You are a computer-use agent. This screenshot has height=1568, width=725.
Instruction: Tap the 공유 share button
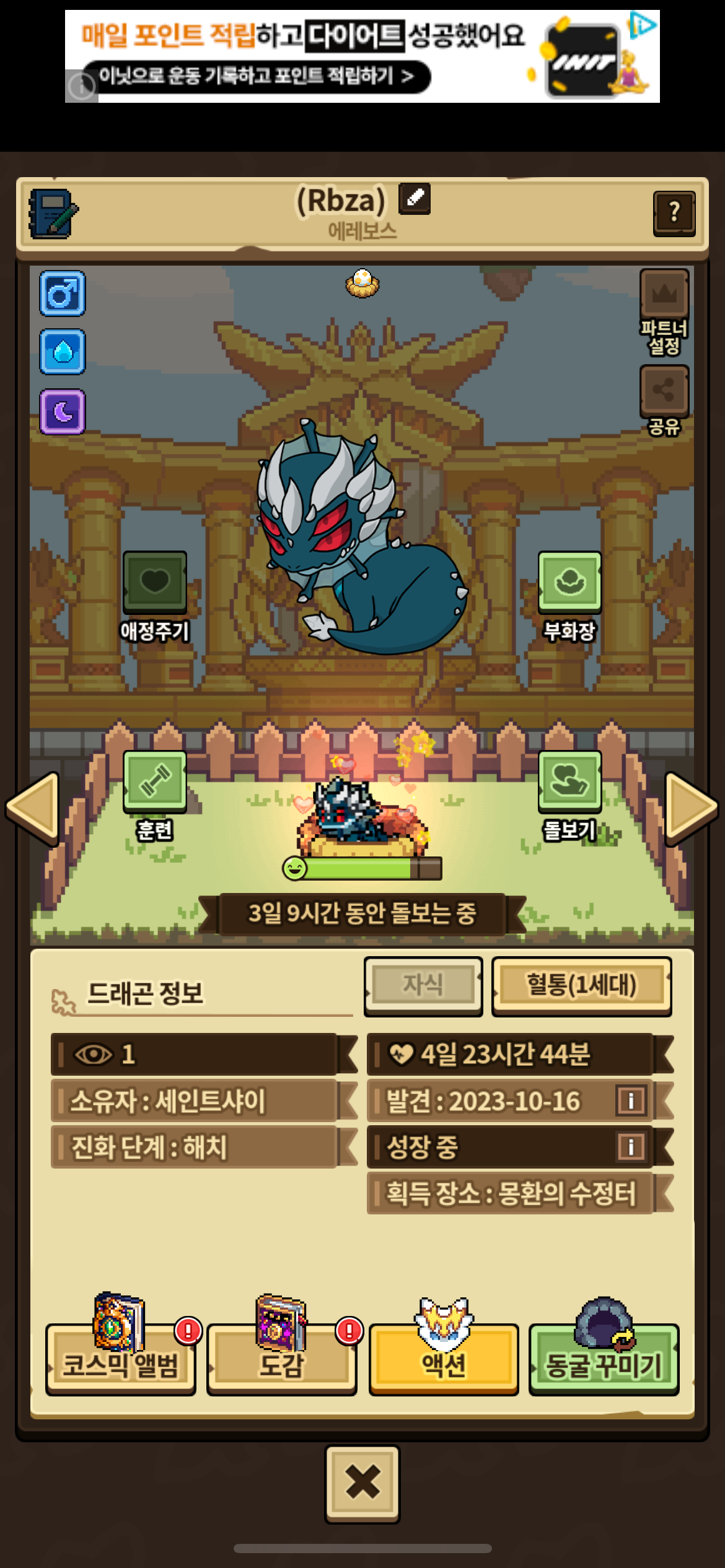(x=664, y=391)
